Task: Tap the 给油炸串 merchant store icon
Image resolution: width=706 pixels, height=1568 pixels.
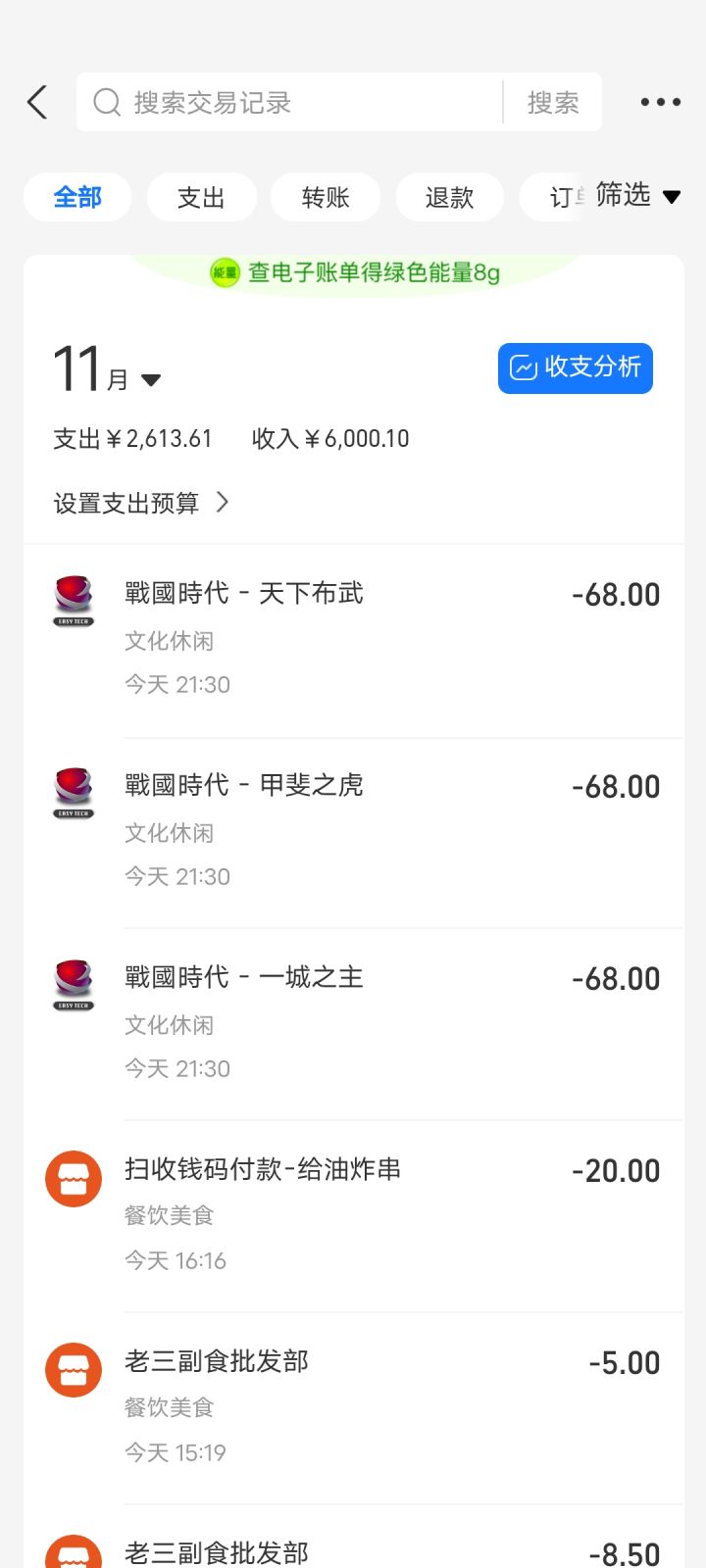Action: click(x=73, y=1178)
